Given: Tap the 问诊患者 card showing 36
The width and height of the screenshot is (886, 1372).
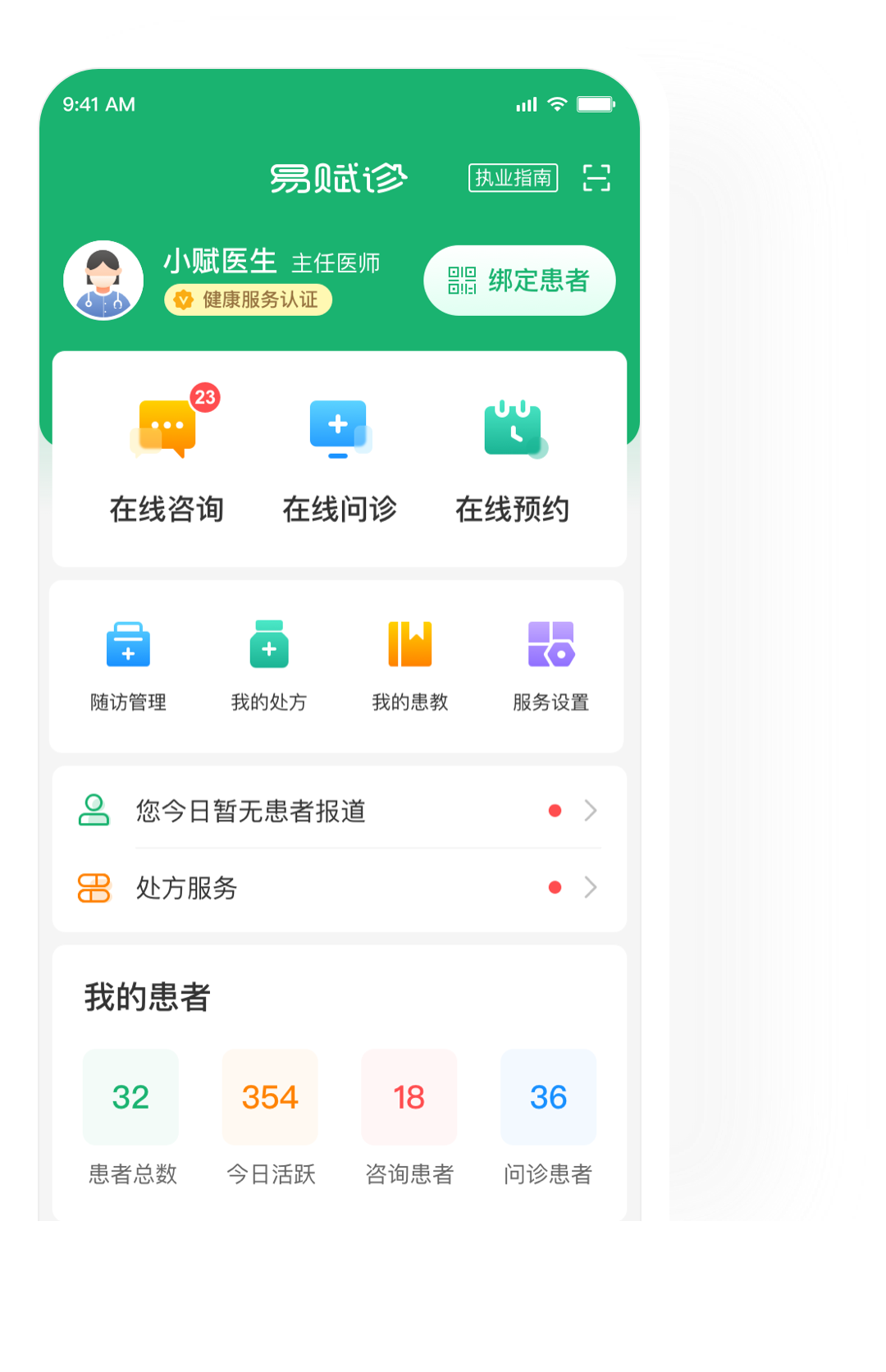Looking at the screenshot, I should click(x=548, y=1097).
